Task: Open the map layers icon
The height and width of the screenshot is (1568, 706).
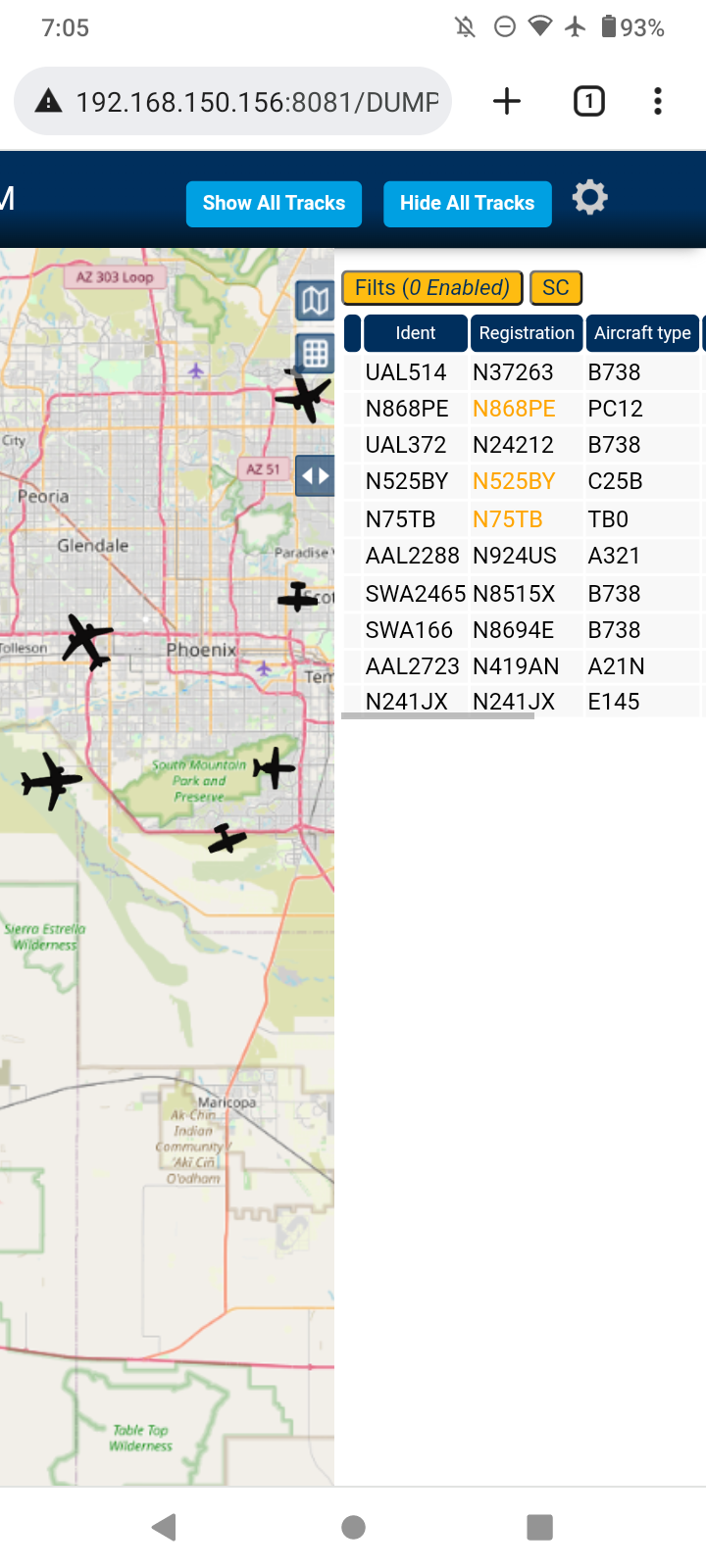Action: [315, 301]
